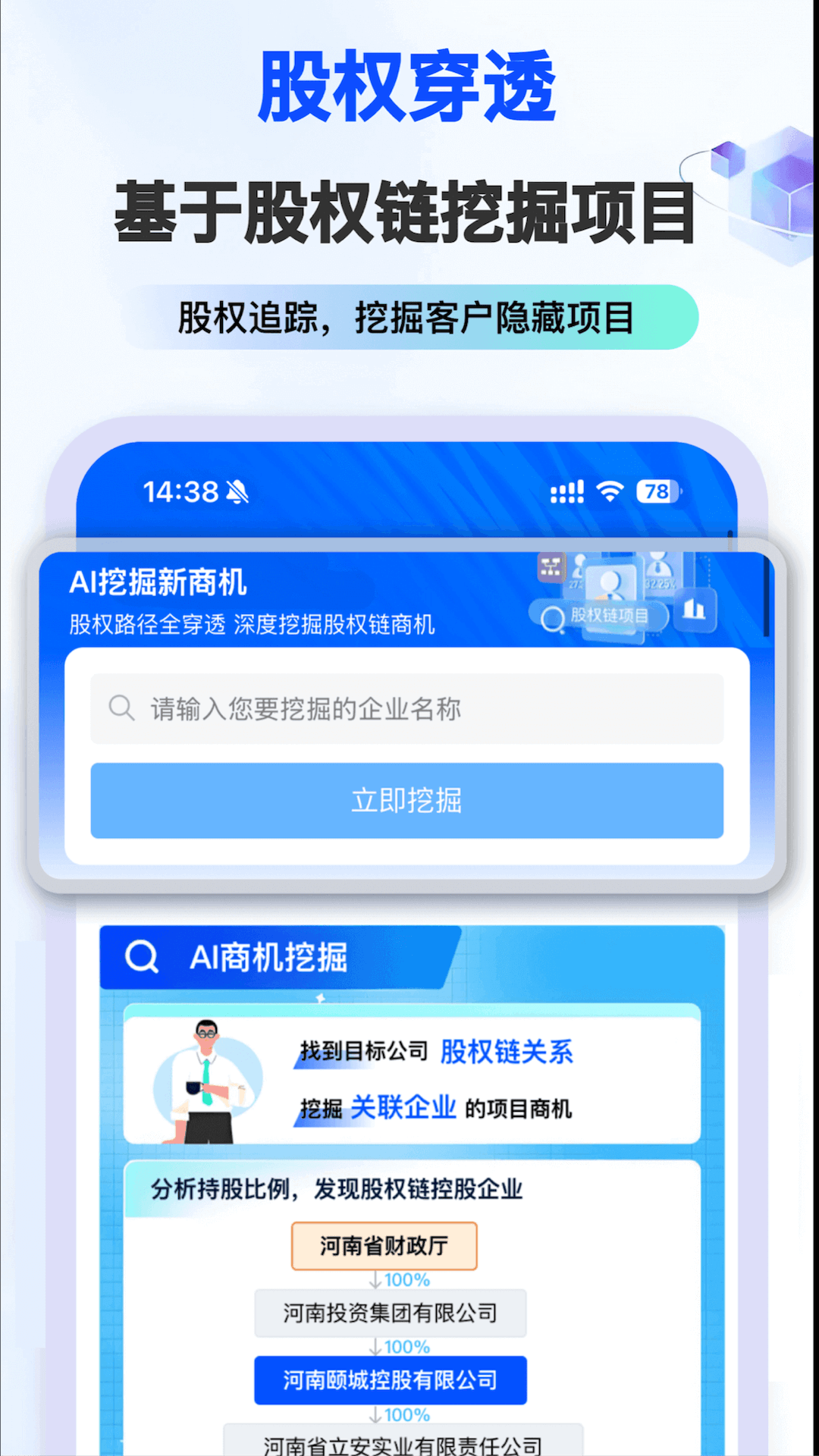The width and height of the screenshot is (819, 1456).
Task: Select the org chart equity diagram icon
Action: point(551,568)
